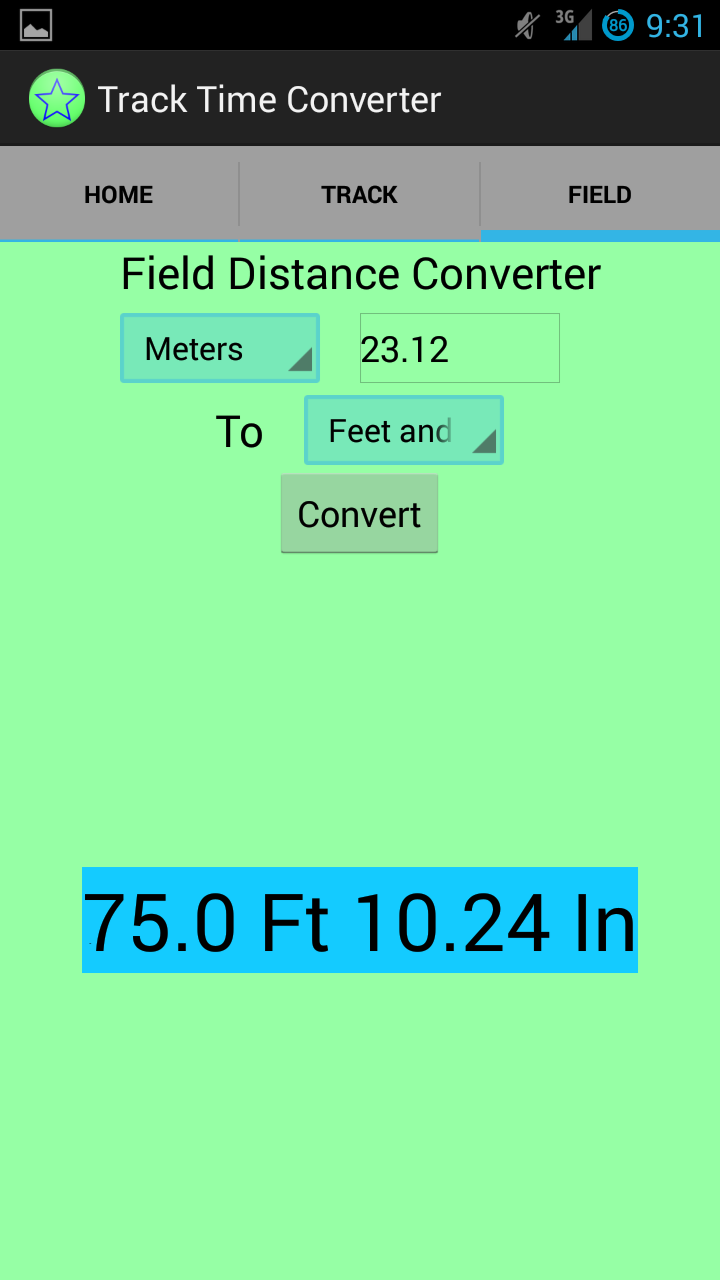Tap the To label between the spinners

tap(239, 431)
